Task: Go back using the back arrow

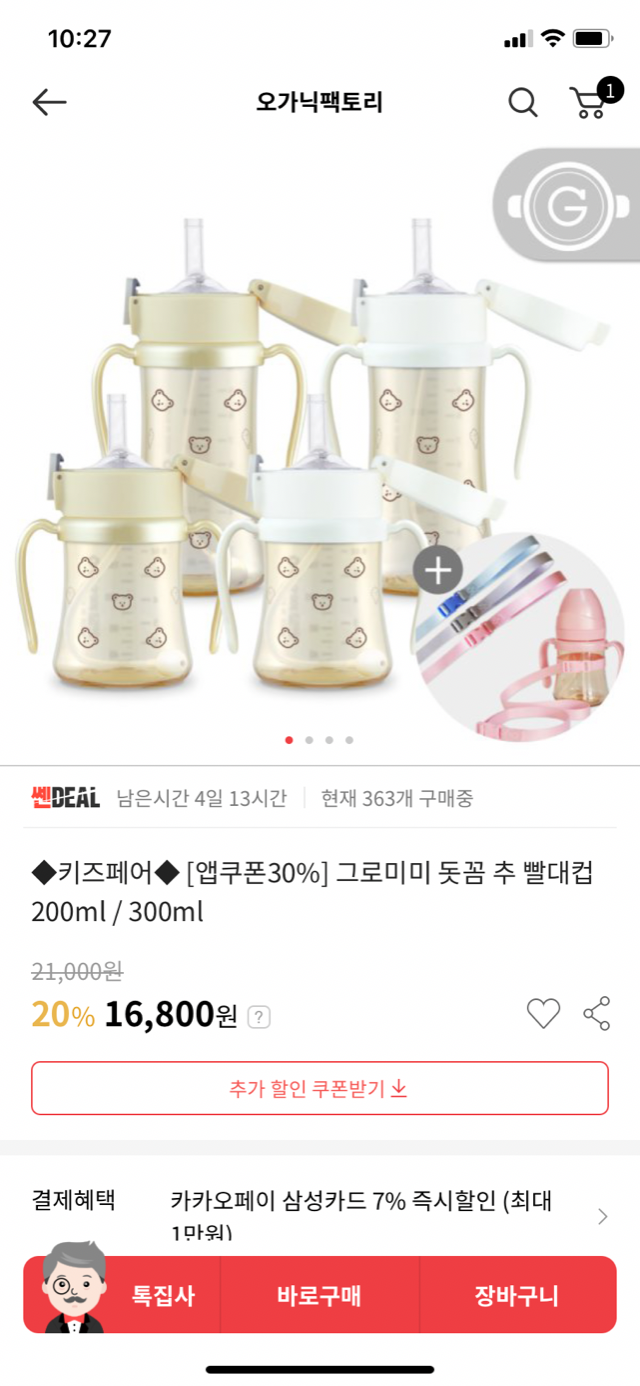Action: coord(49,102)
